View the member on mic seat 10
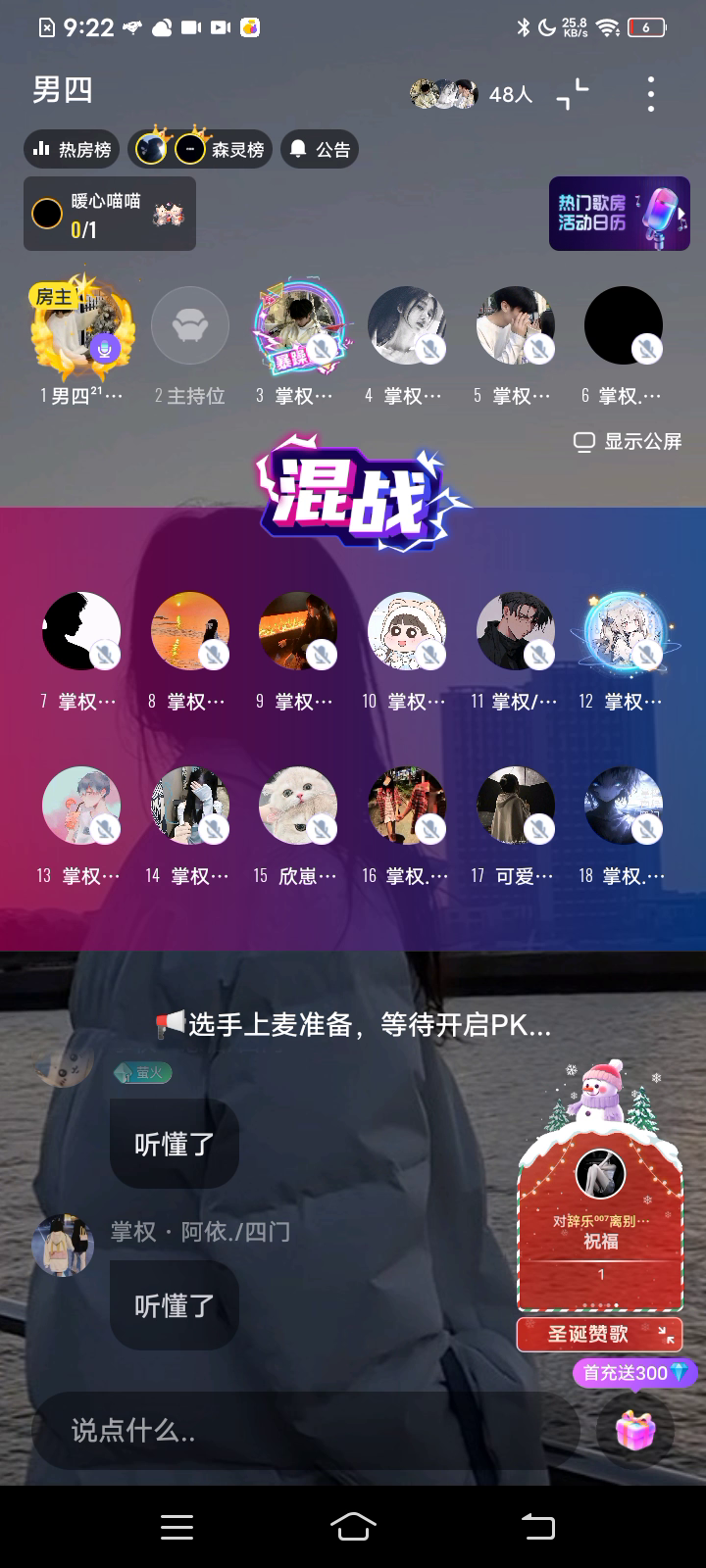Screen dimensions: 706x1568 coord(406,631)
